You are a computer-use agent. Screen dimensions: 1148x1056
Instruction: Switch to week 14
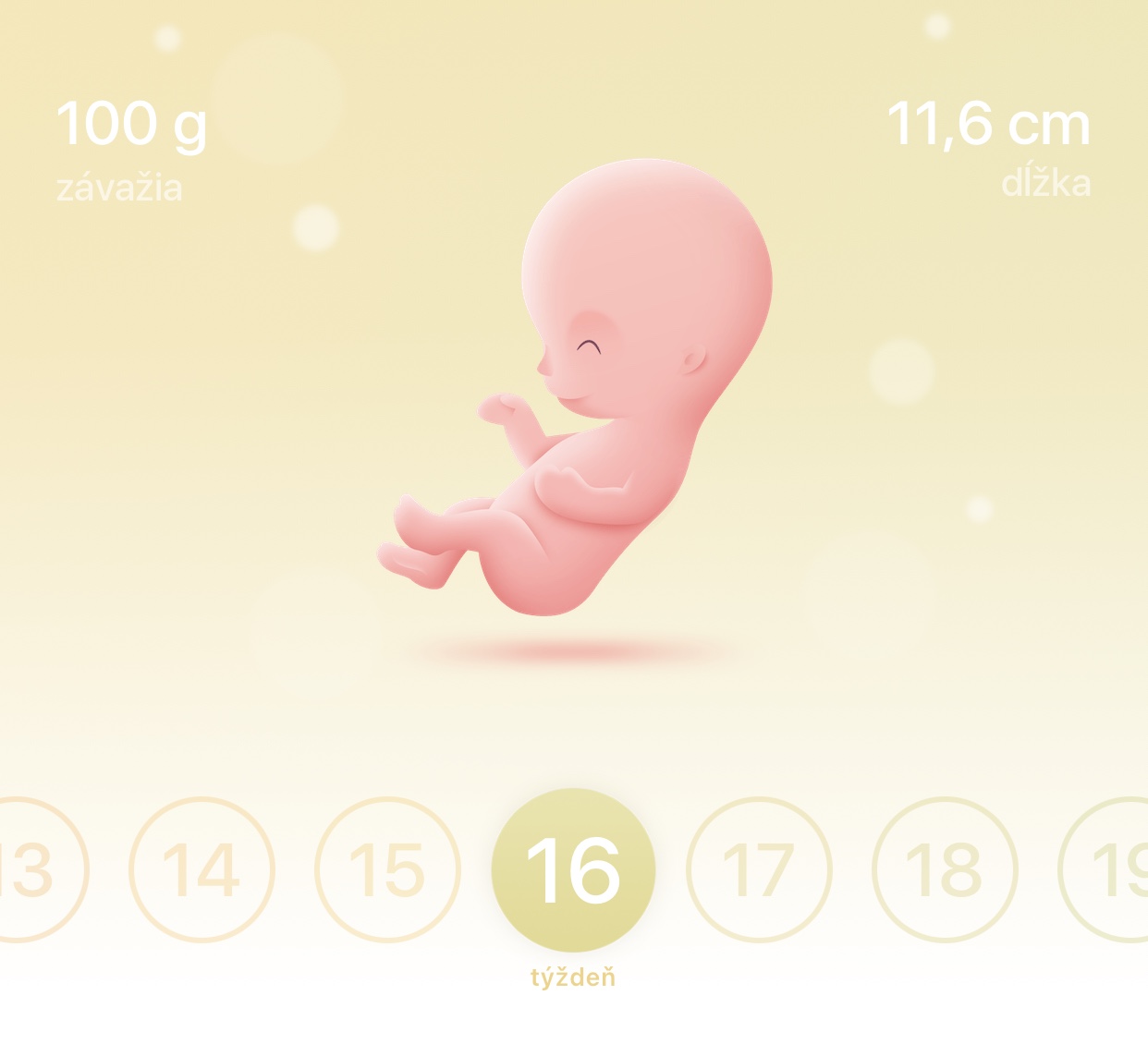pyautogui.click(x=202, y=869)
